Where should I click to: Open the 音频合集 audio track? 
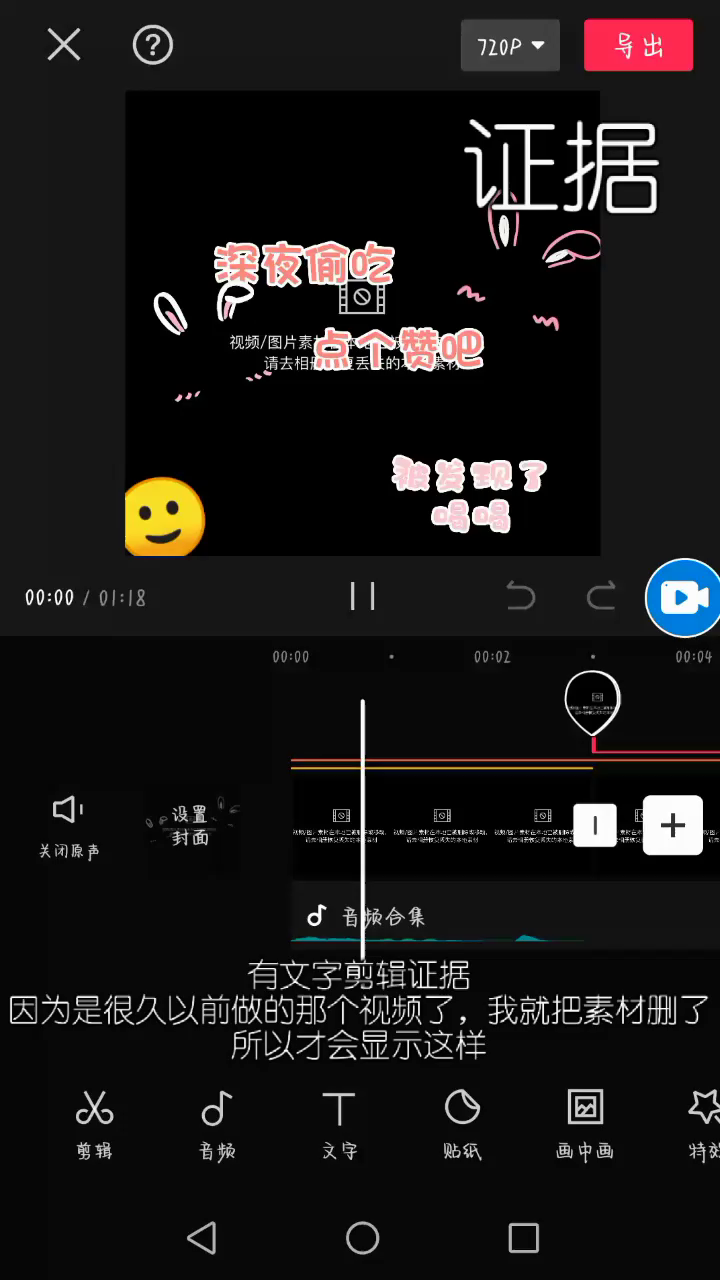pyautogui.click(x=380, y=916)
